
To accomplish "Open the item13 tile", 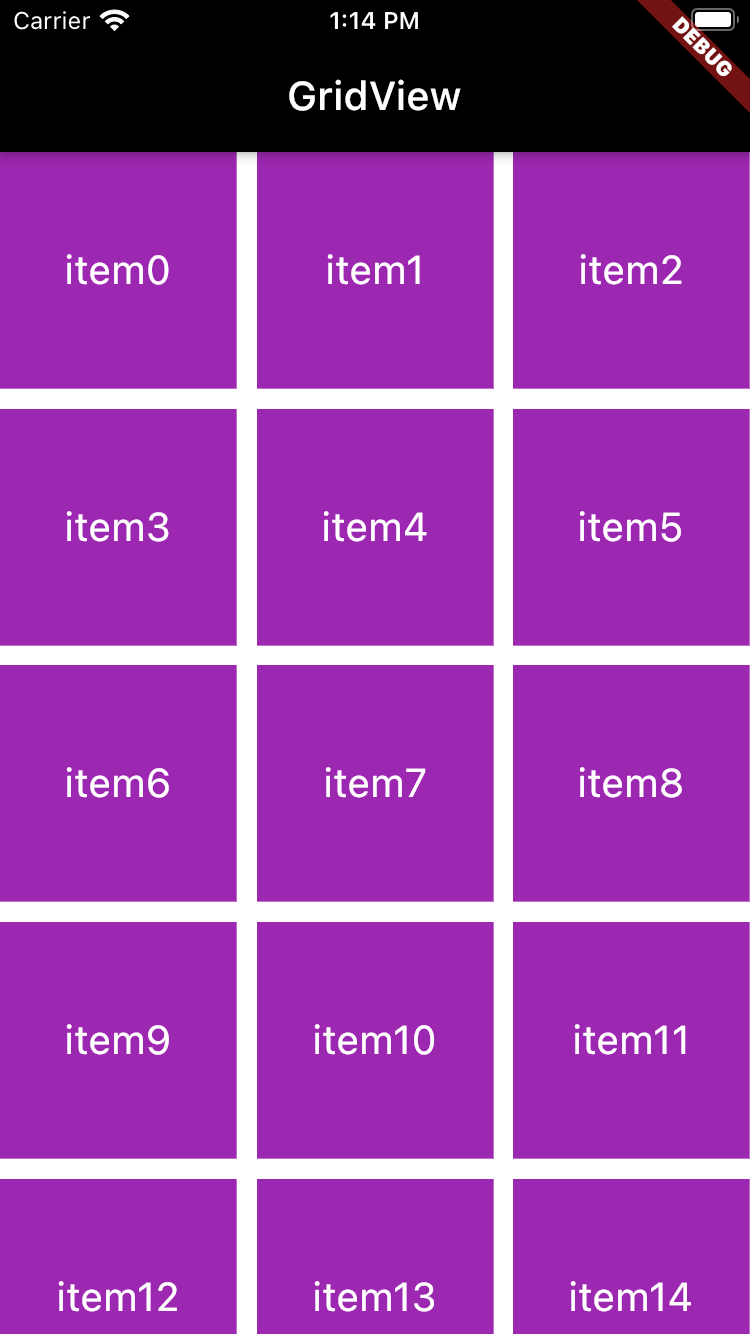I will click(375, 1257).
